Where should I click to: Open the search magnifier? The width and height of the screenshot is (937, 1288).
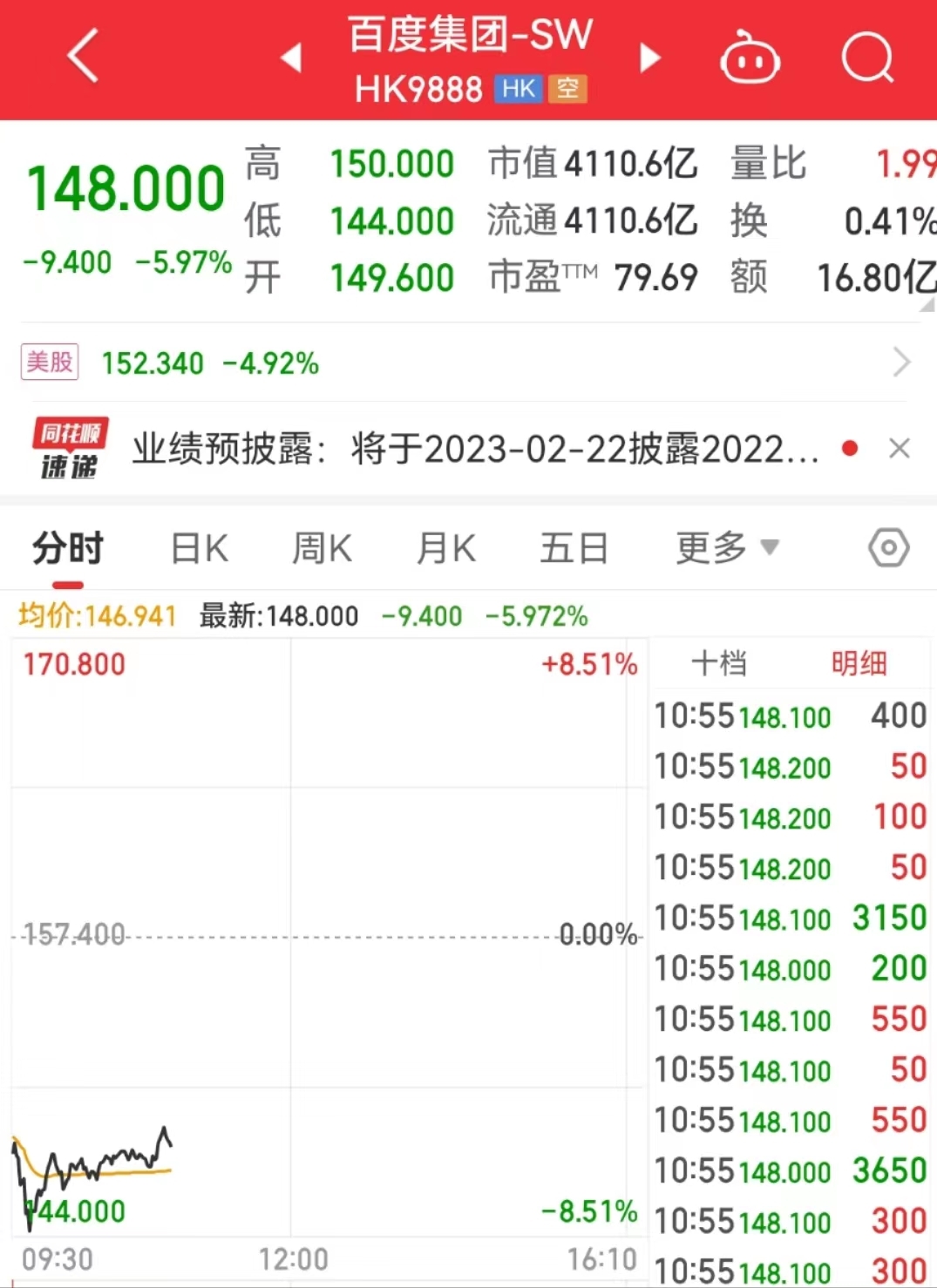(867, 58)
